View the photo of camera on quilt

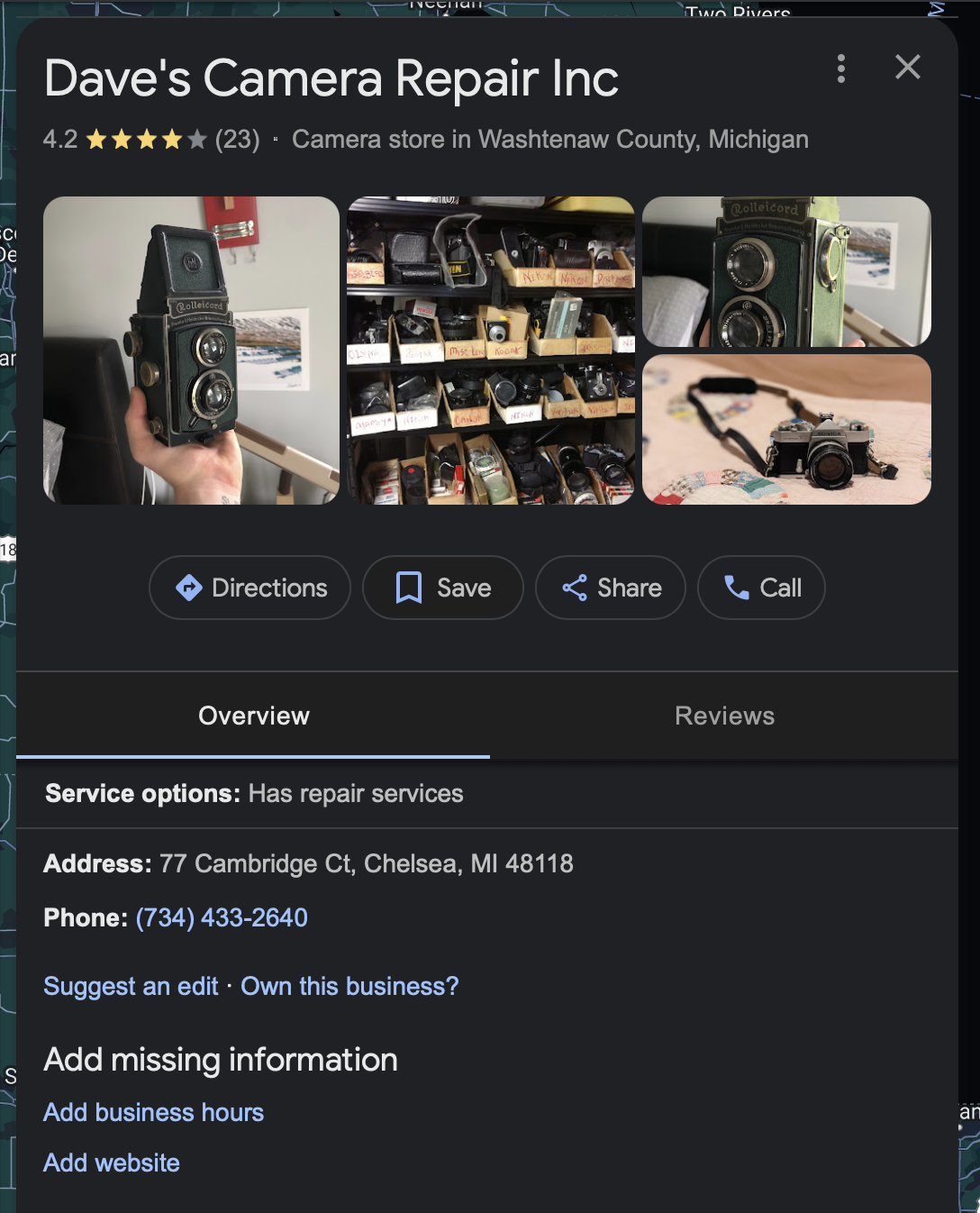786,429
